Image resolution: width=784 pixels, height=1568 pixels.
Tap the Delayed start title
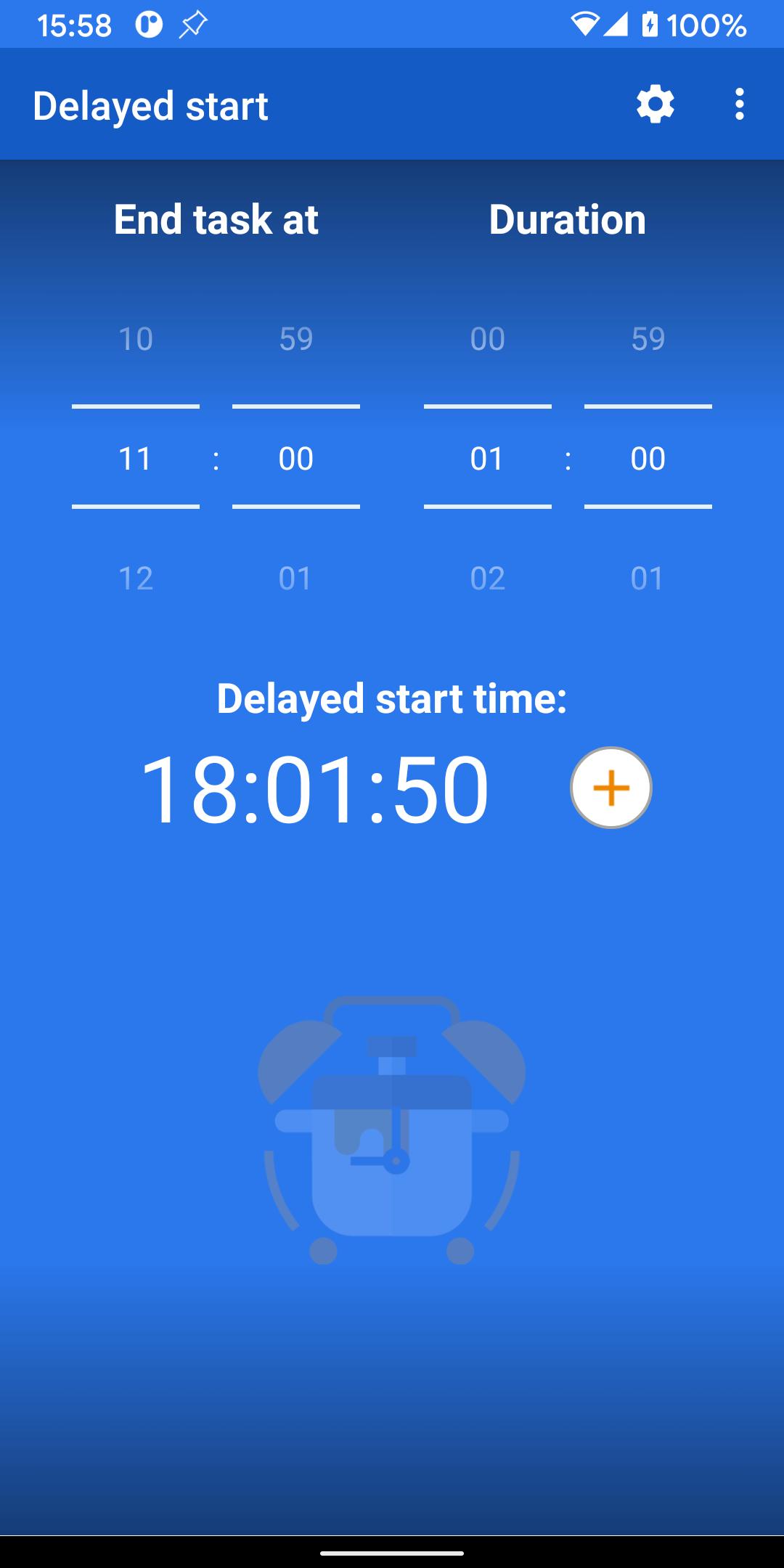pyautogui.click(x=151, y=105)
